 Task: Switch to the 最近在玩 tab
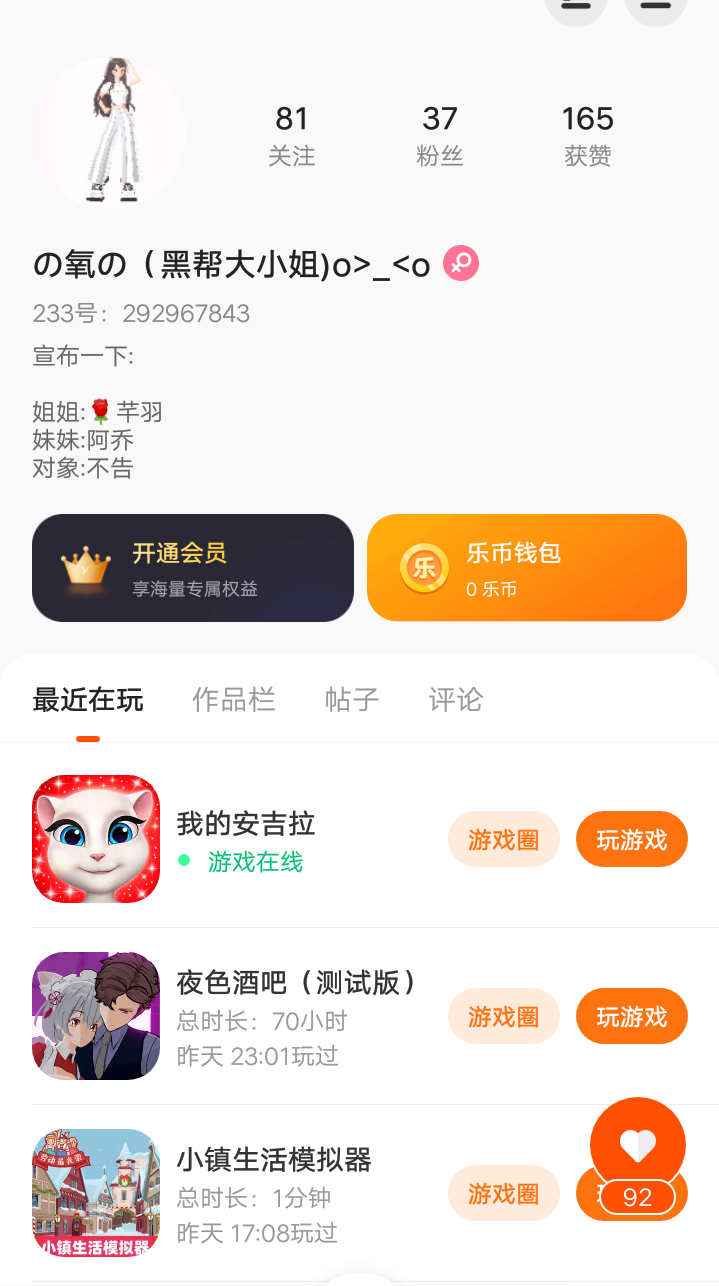pyautogui.click(x=88, y=700)
